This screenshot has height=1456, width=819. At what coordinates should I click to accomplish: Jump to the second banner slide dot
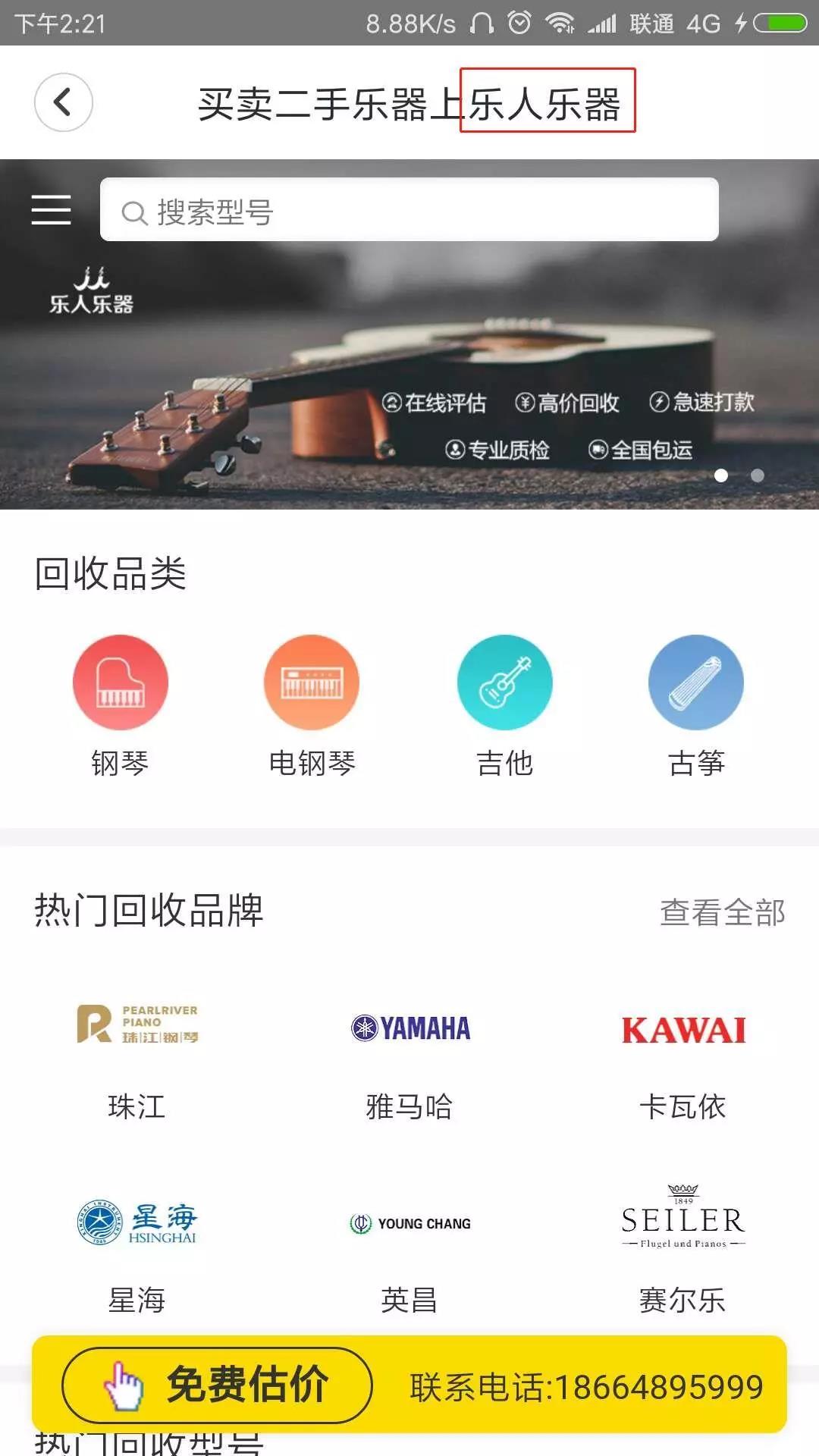pos(757,475)
